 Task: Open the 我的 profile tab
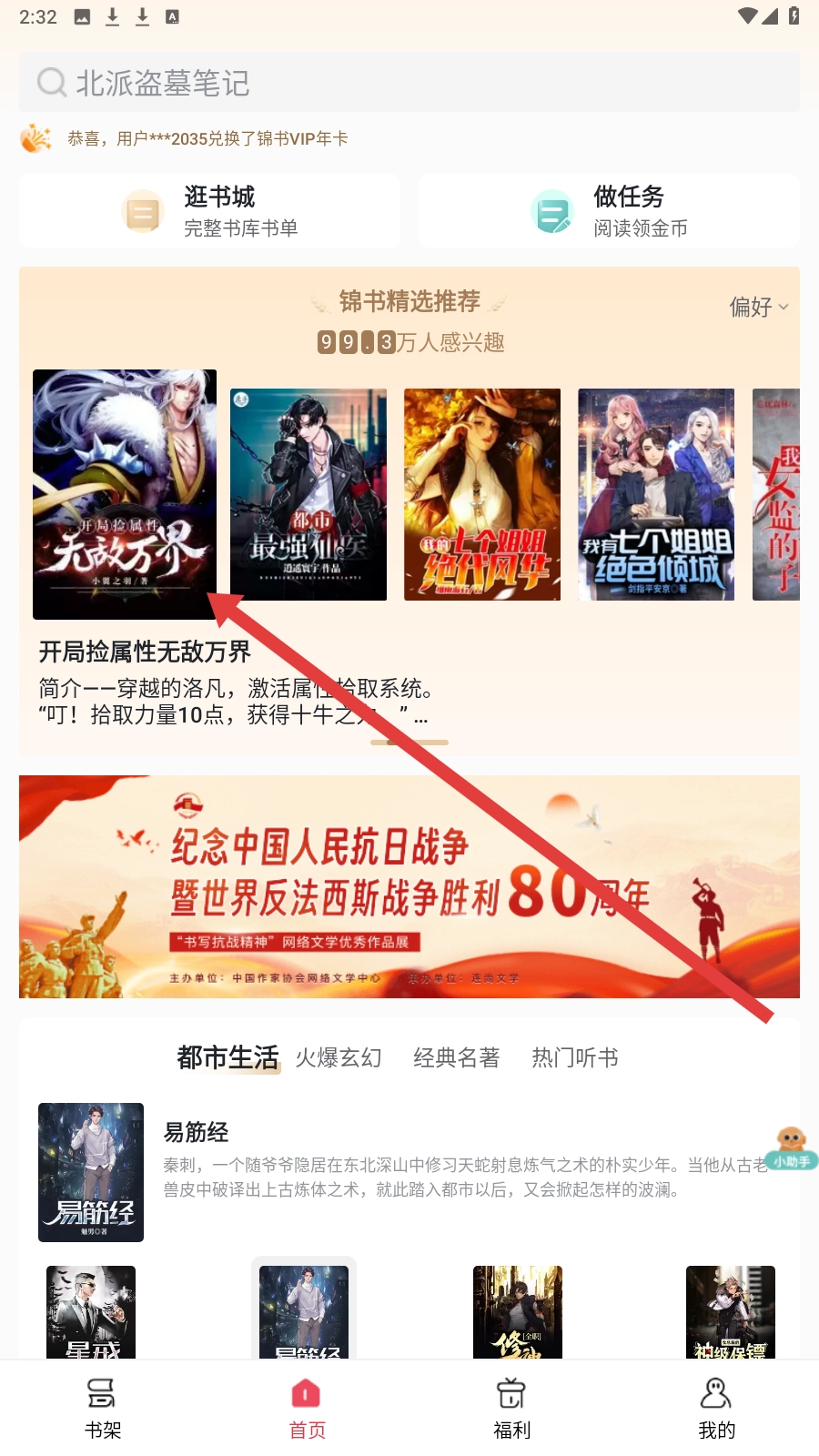click(x=716, y=1409)
